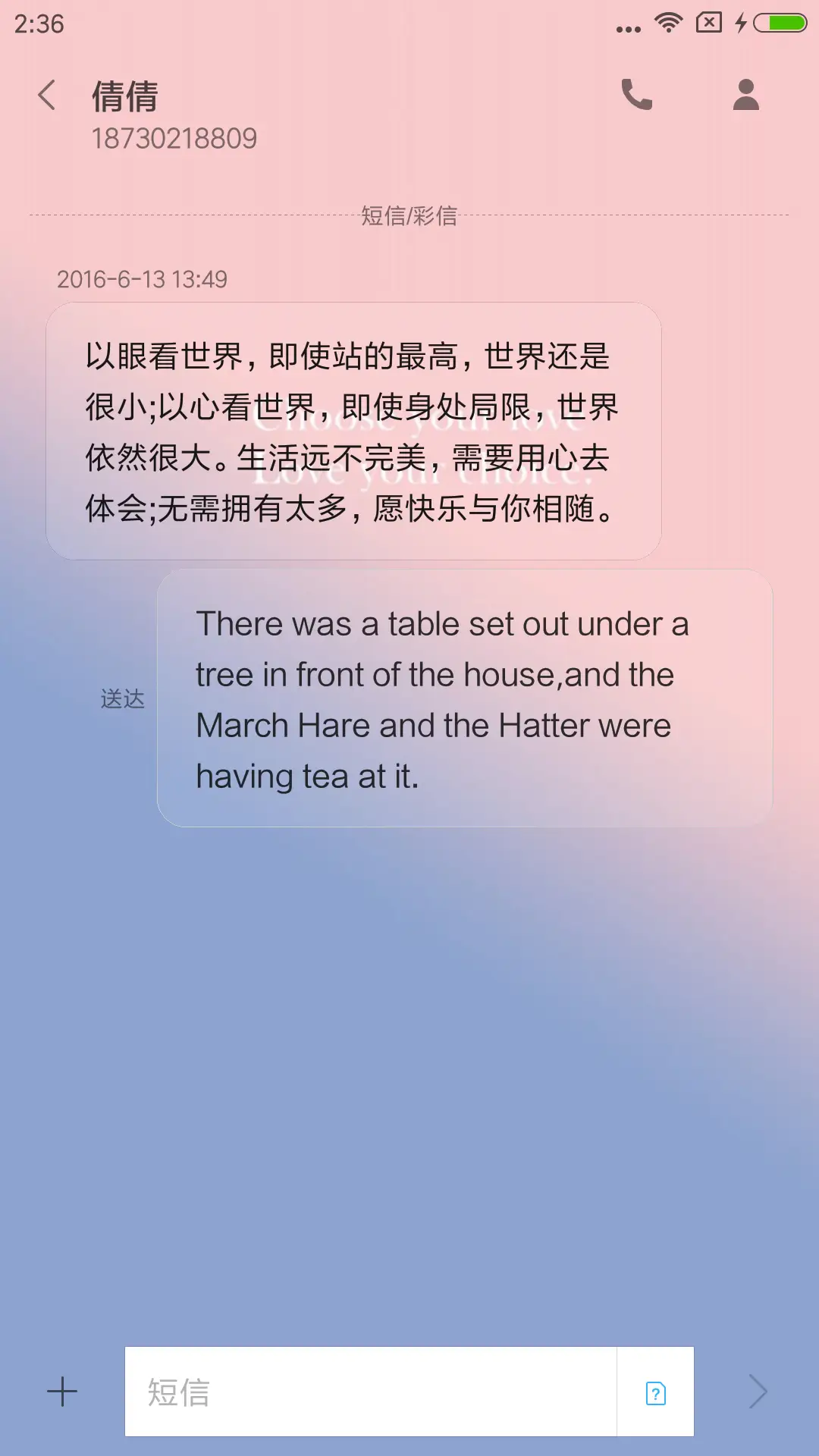Screen dimensions: 819x1456
Task: Tap the send arrow button
Action: [x=758, y=1392]
